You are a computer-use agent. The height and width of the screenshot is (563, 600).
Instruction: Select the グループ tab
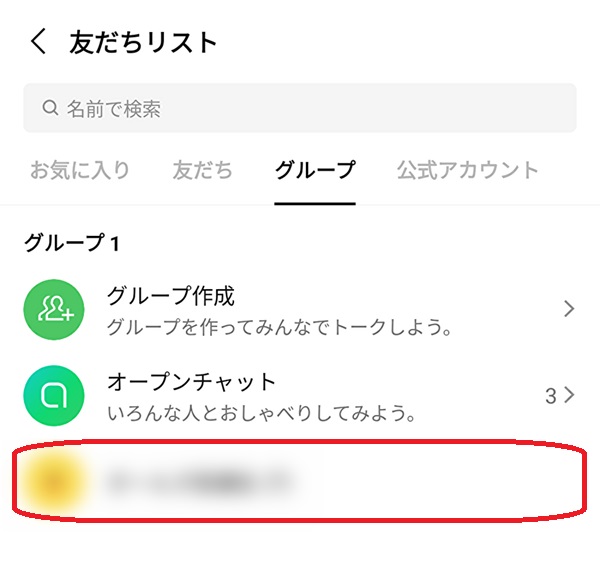click(315, 170)
